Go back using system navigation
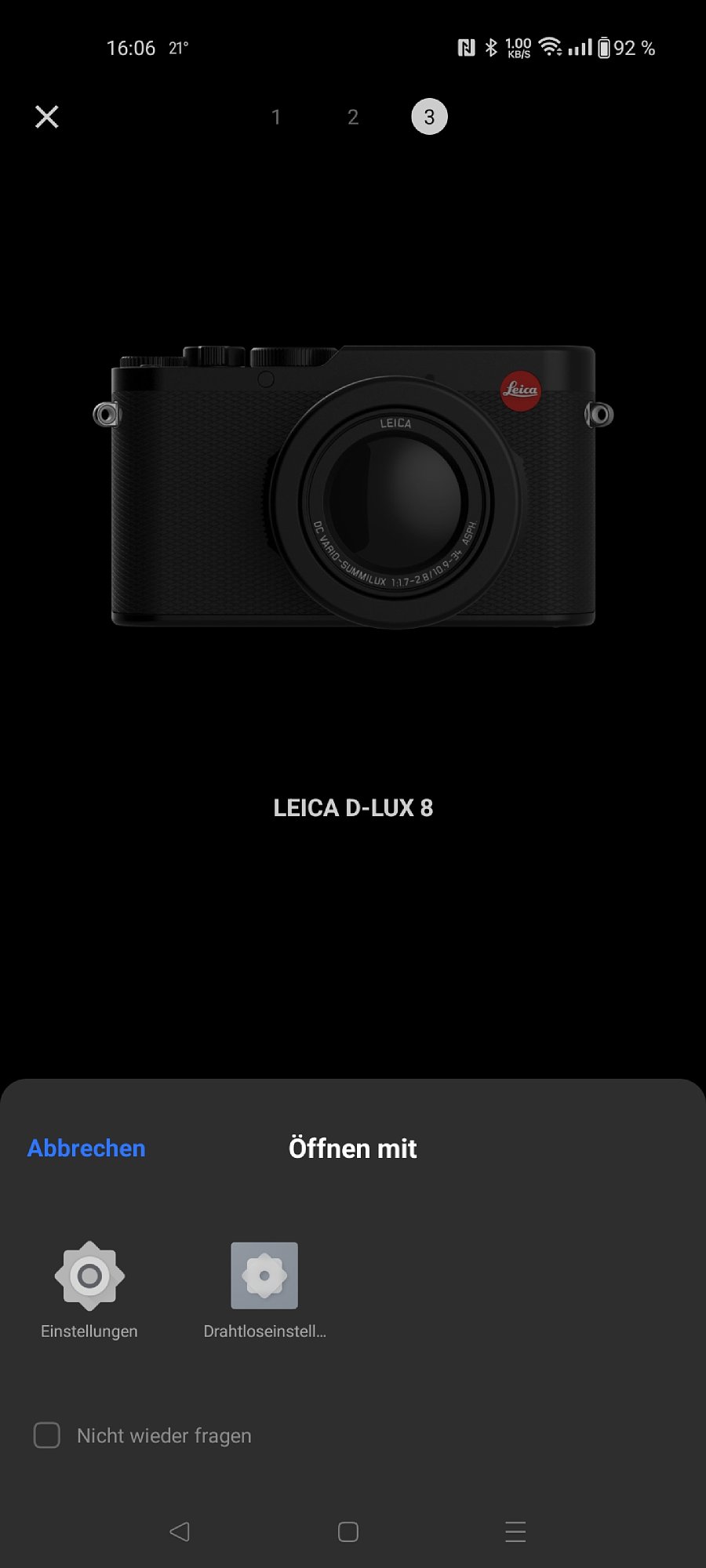 point(180,1531)
